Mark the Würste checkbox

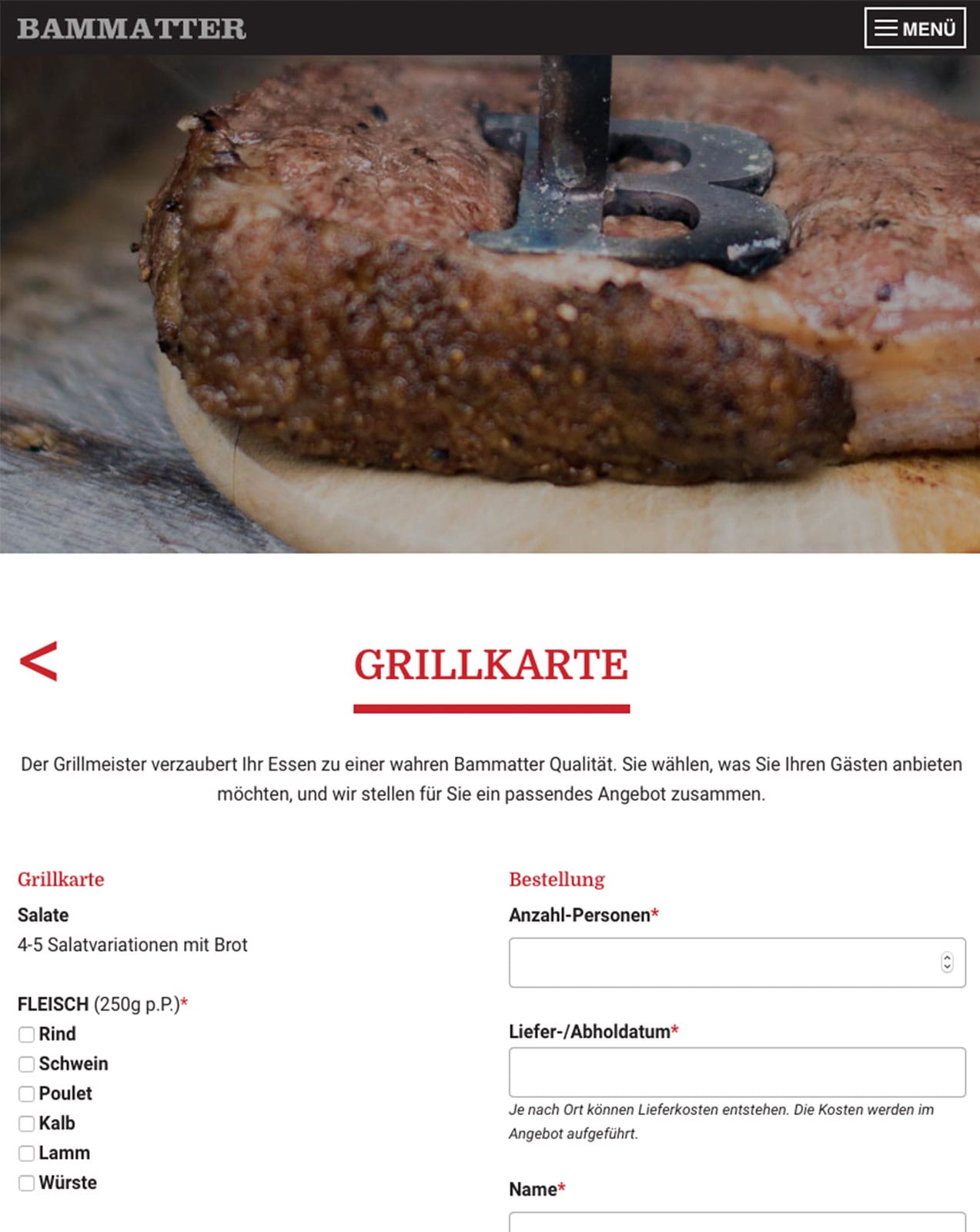tap(27, 1183)
